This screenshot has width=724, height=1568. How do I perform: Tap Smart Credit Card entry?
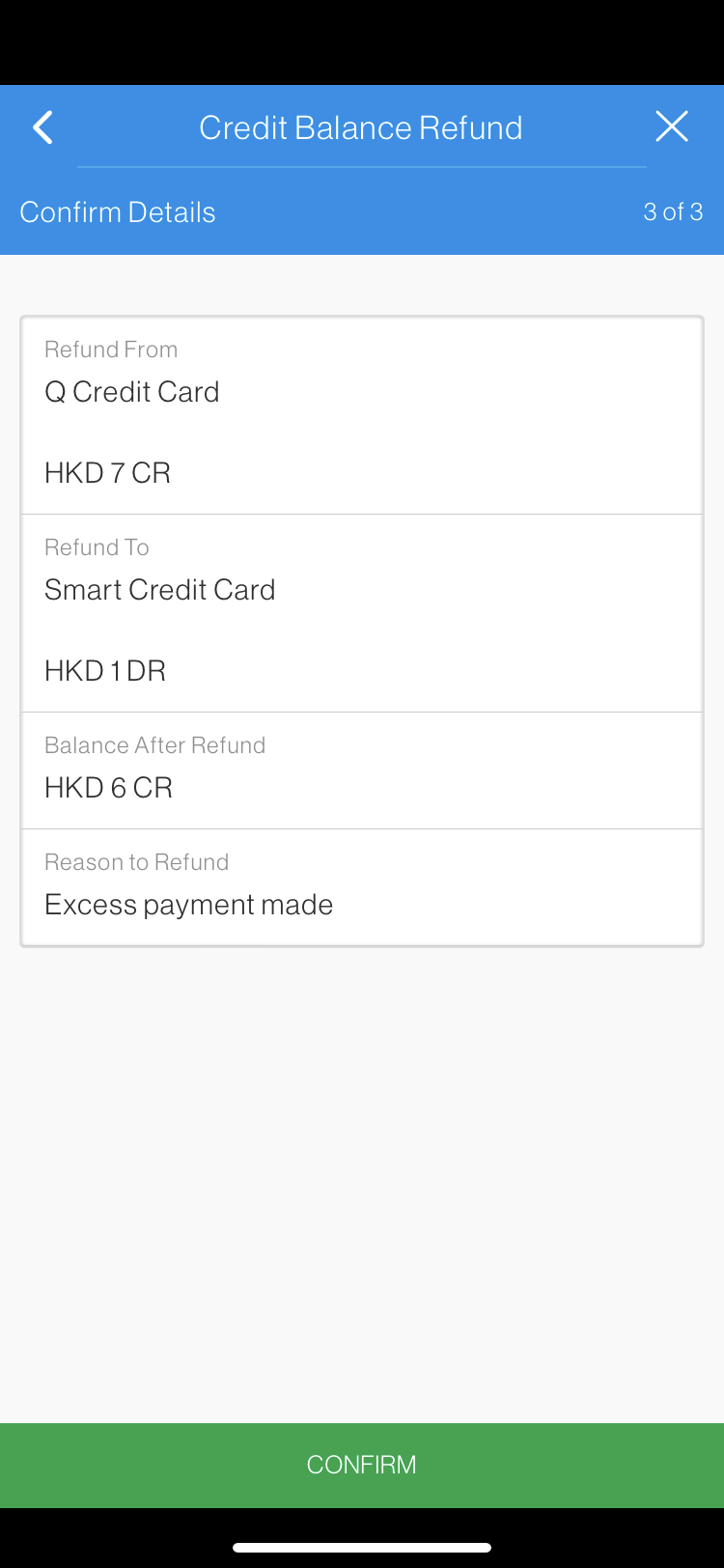160,590
